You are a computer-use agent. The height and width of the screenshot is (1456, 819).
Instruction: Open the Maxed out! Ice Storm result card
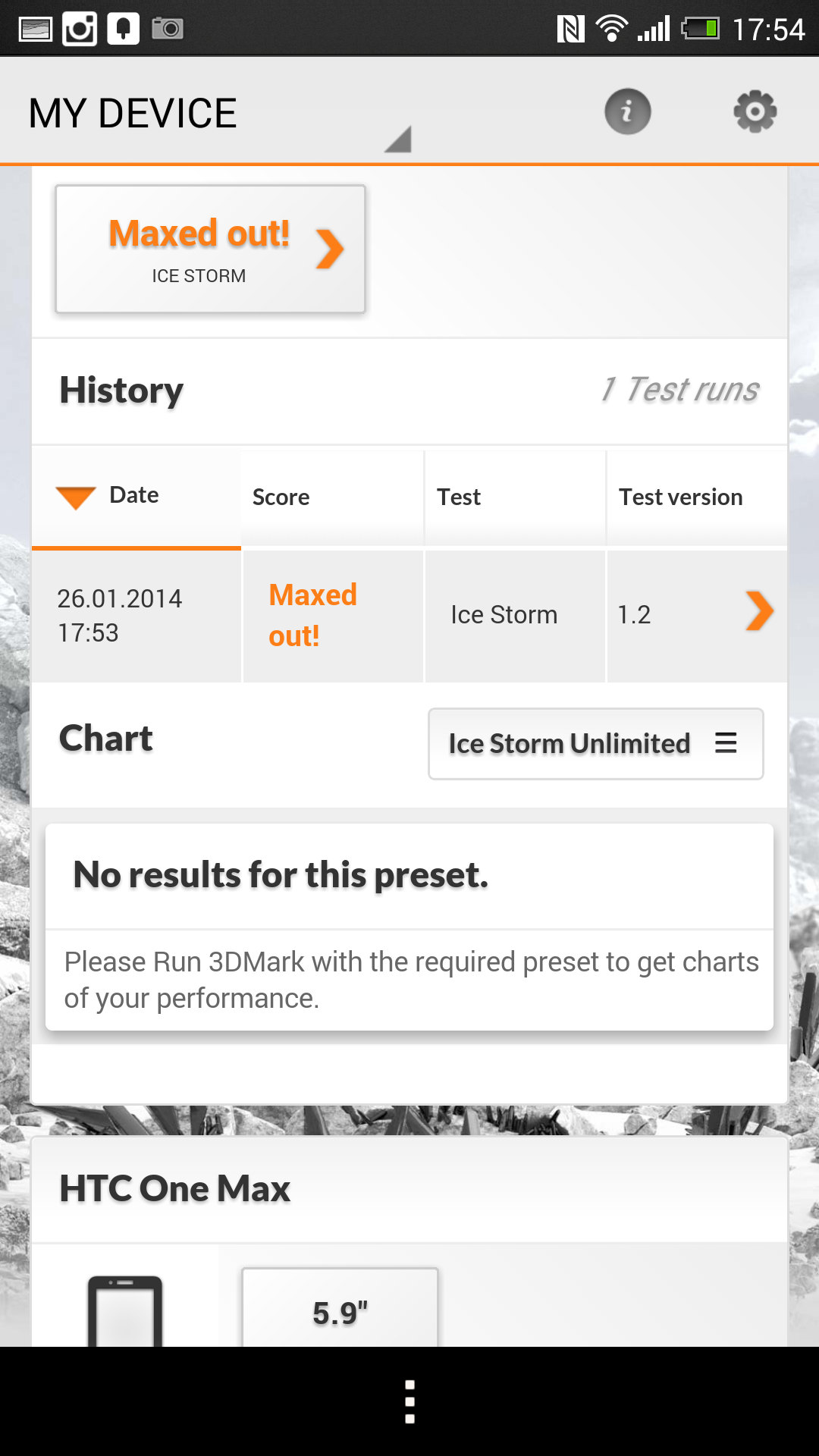coord(211,249)
